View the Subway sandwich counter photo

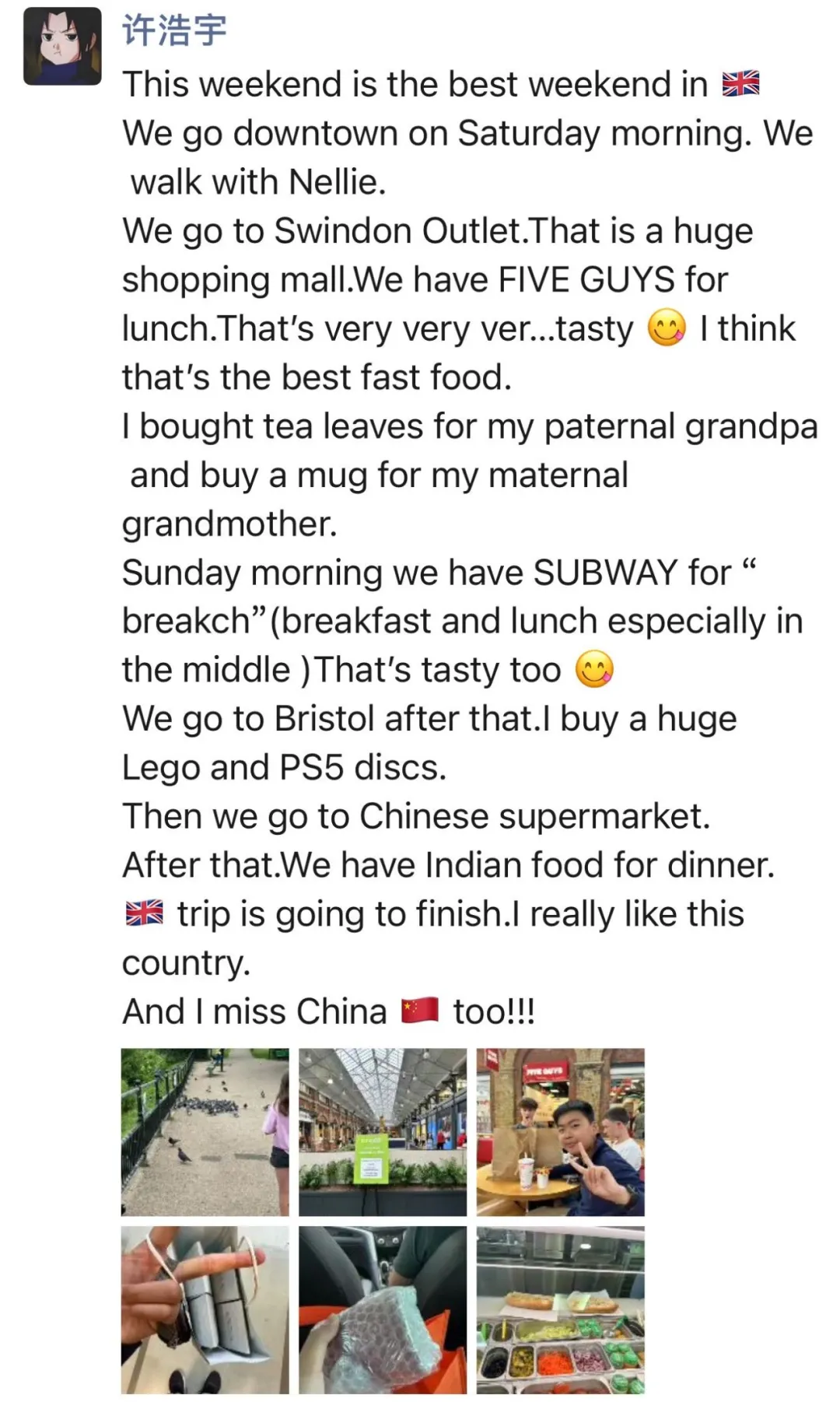point(560,1309)
